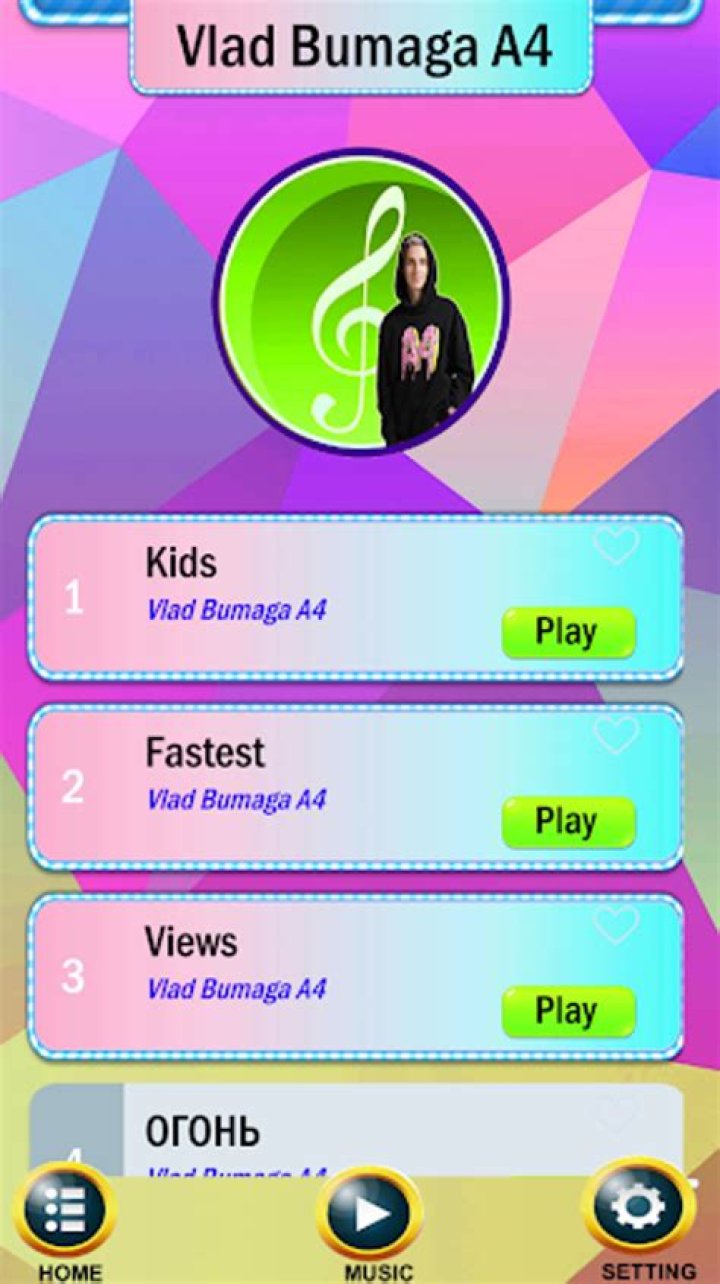Viewport: 720px width, 1284px height.
Task: Play the song Fastest
Action: [x=568, y=822]
